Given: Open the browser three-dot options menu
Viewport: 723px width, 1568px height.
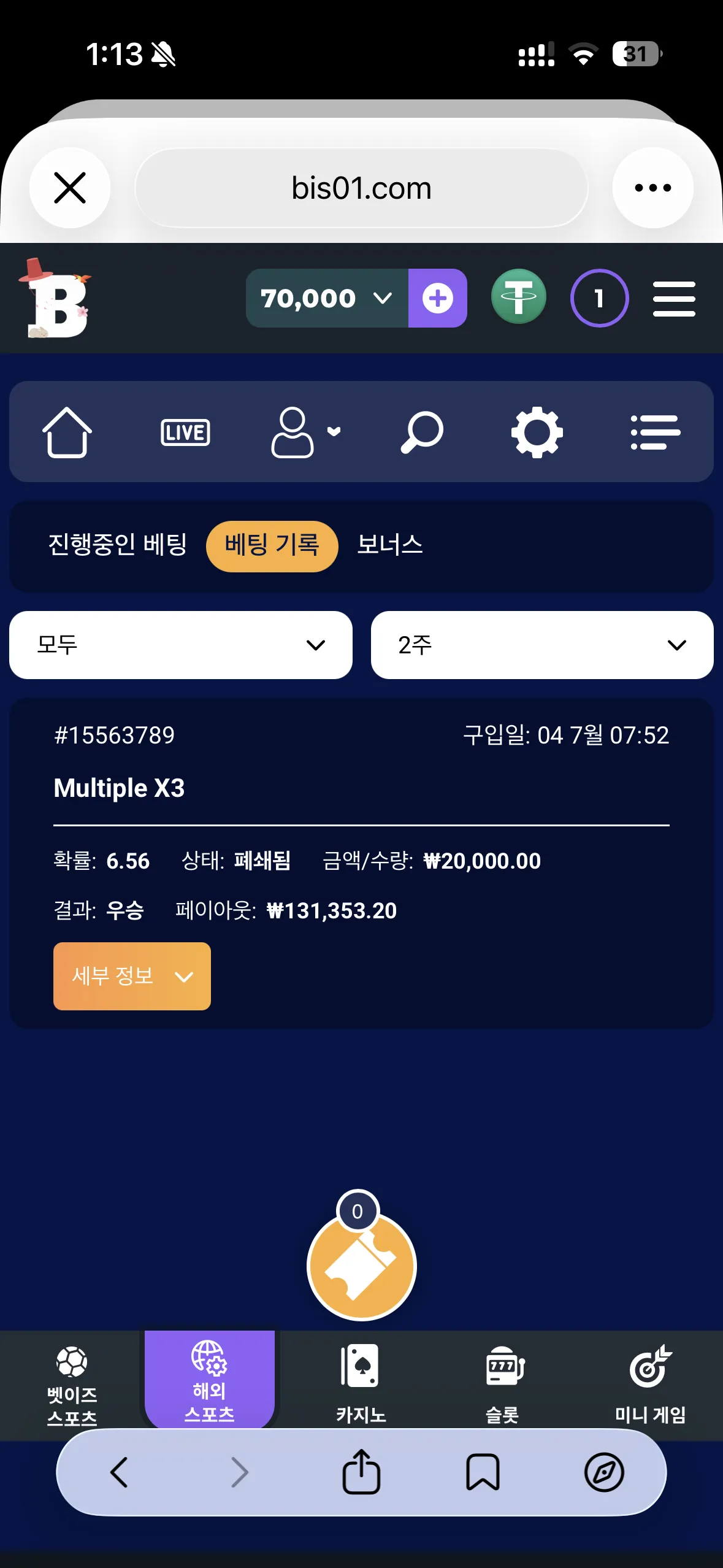Looking at the screenshot, I should [652, 188].
